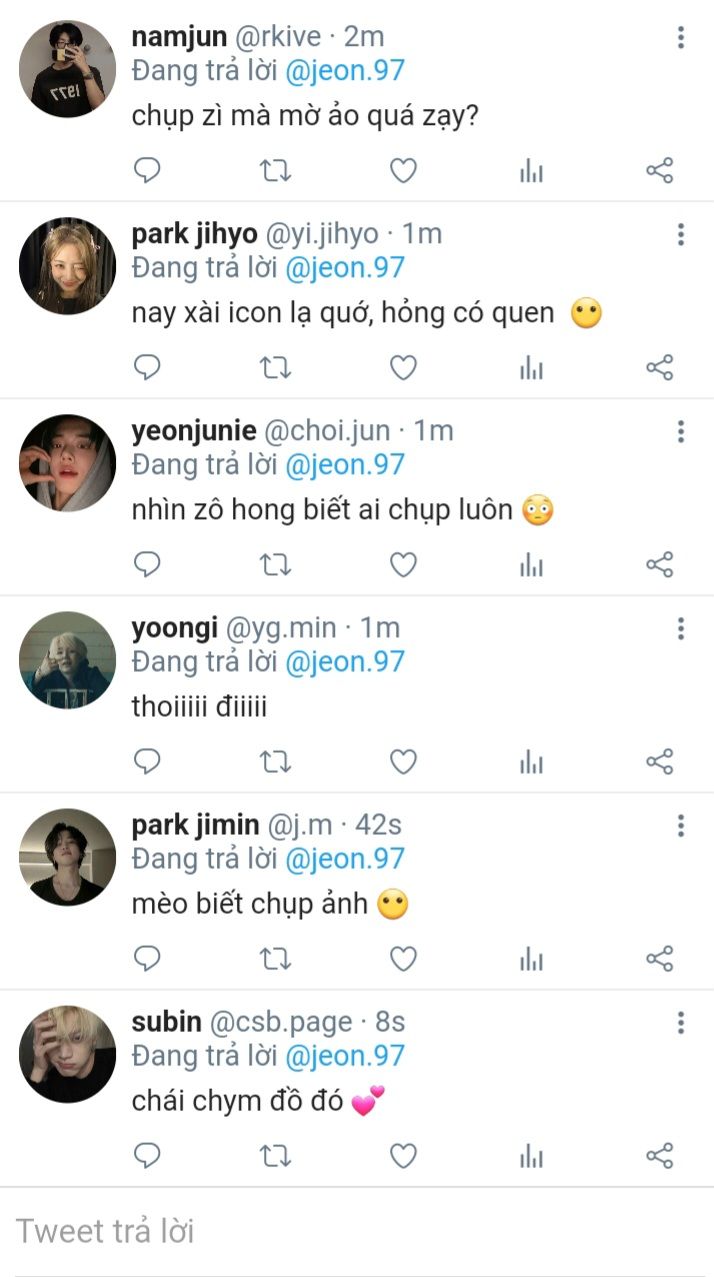Image resolution: width=714 pixels, height=1277 pixels.
Task: Reply to park jihyo's tweet
Action: pos(147,368)
